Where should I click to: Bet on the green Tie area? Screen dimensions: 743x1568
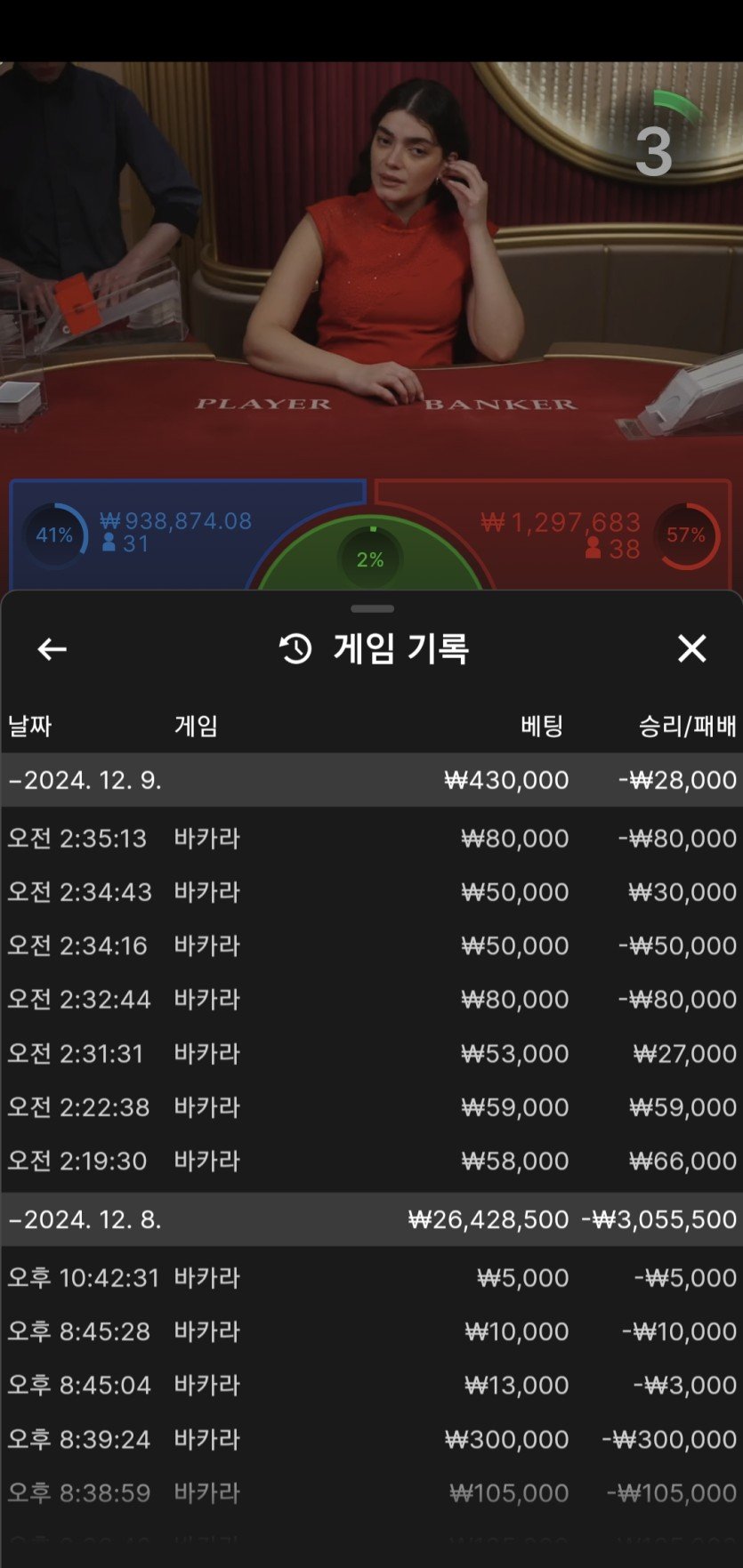coord(370,559)
